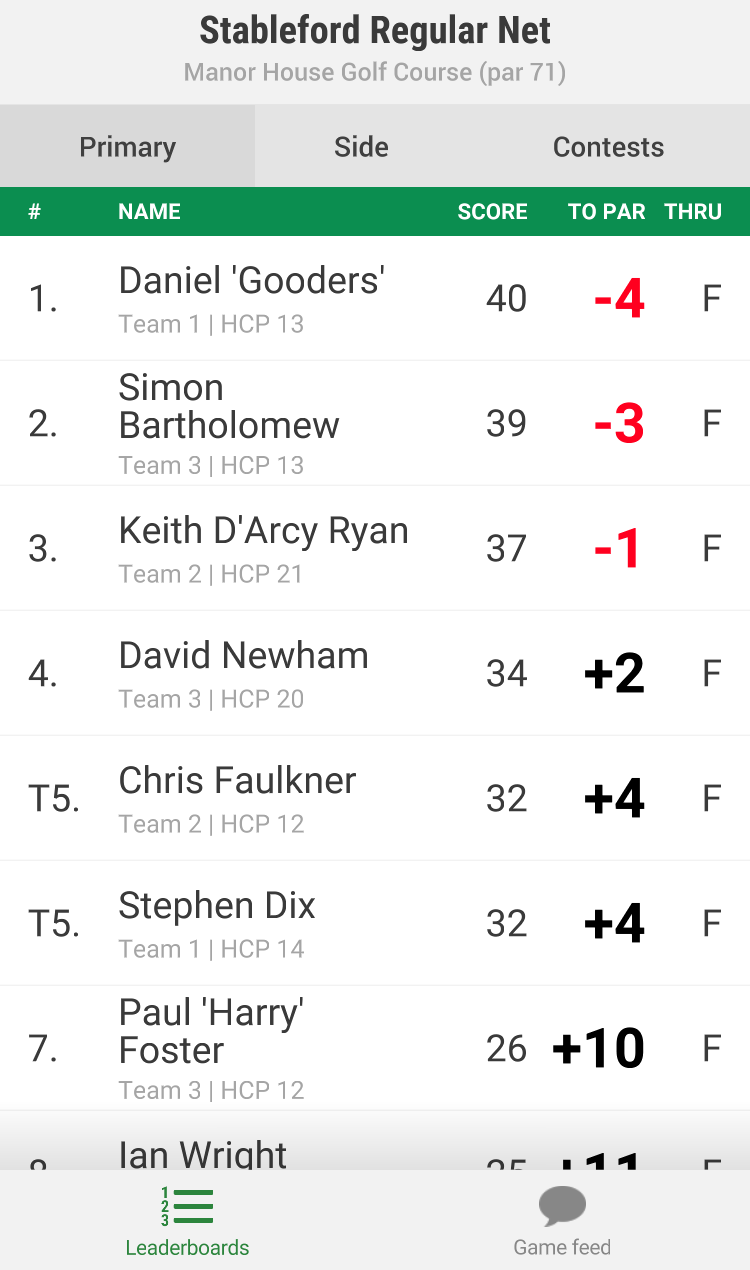
Task: Open Daniel 'Gooders' scorecard row
Action: point(375,298)
